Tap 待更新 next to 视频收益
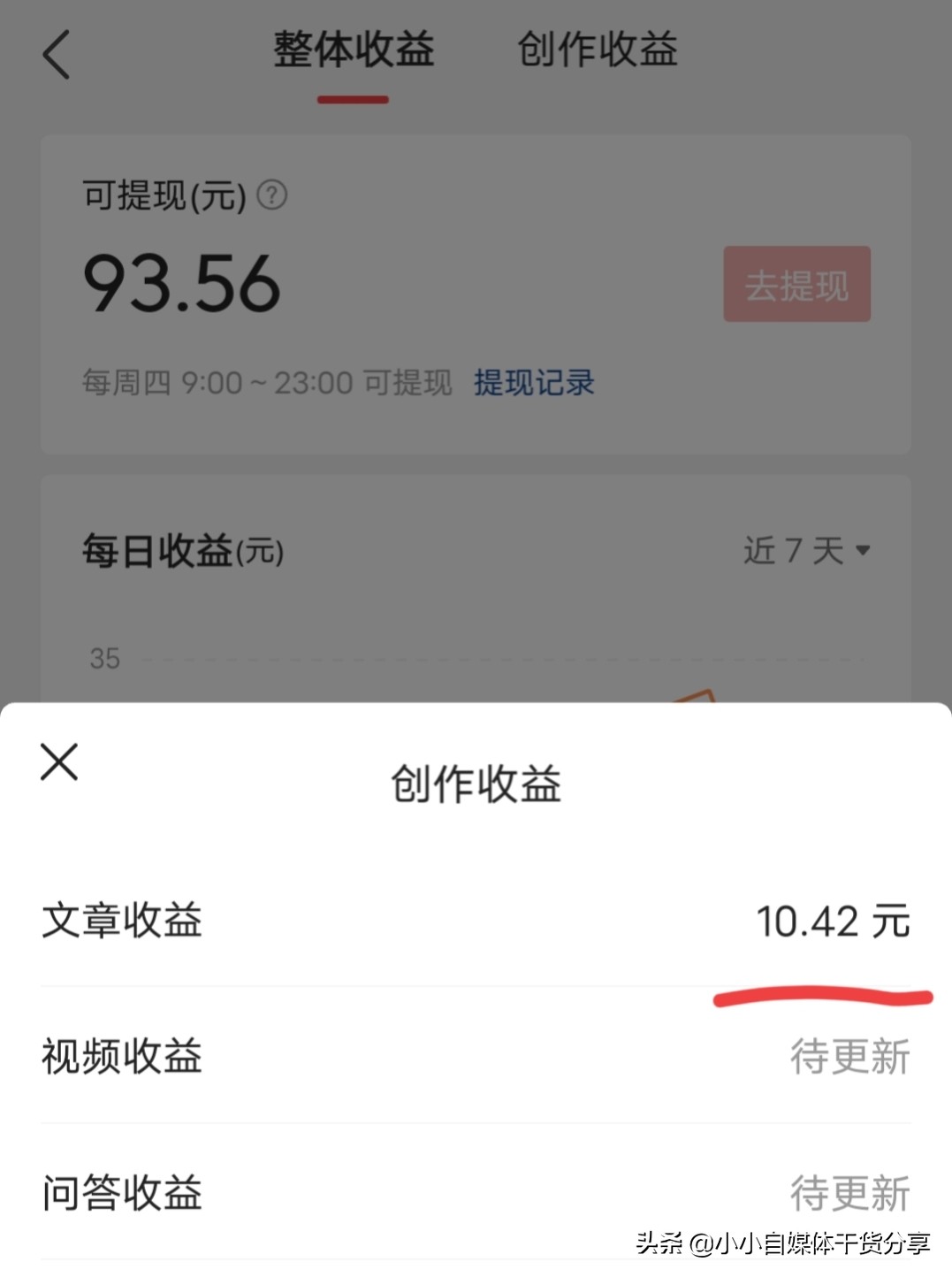952x1277 pixels. 849,1058
